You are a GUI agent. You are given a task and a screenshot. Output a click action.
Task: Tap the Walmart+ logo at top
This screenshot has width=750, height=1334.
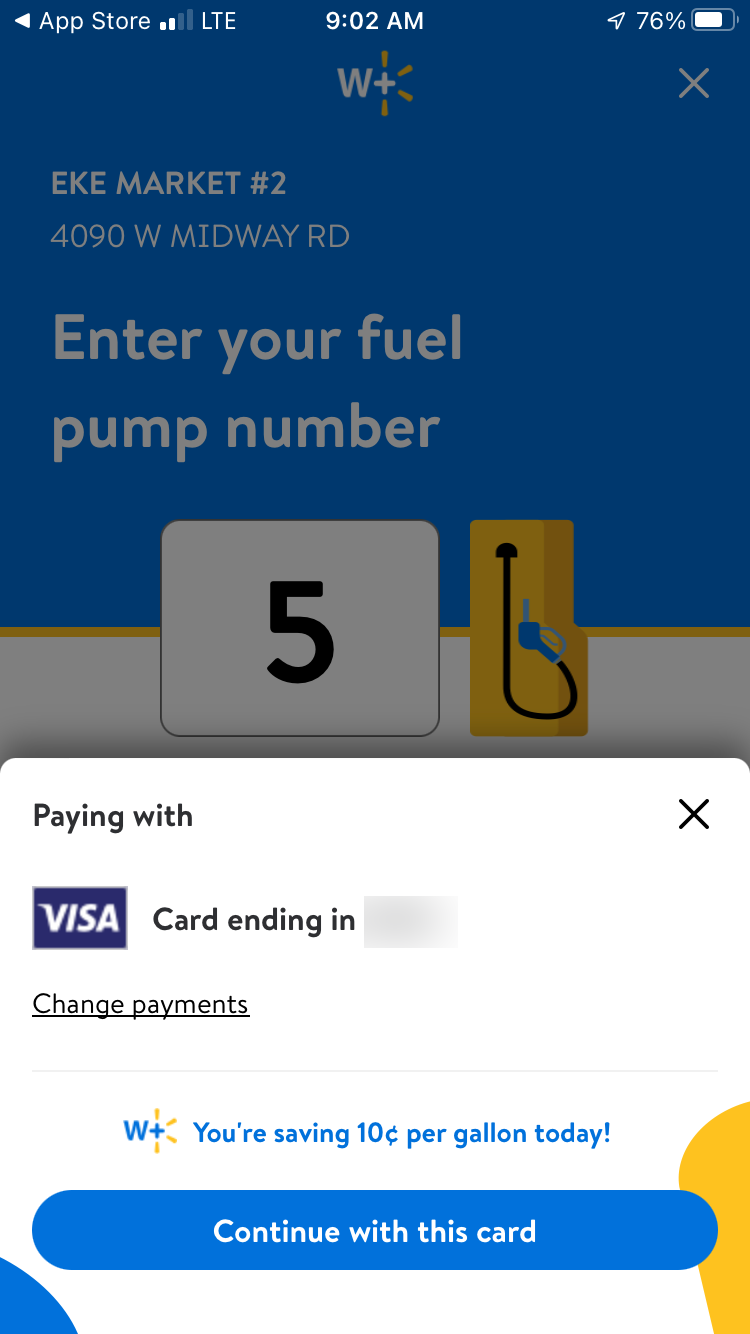coord(374,83)
